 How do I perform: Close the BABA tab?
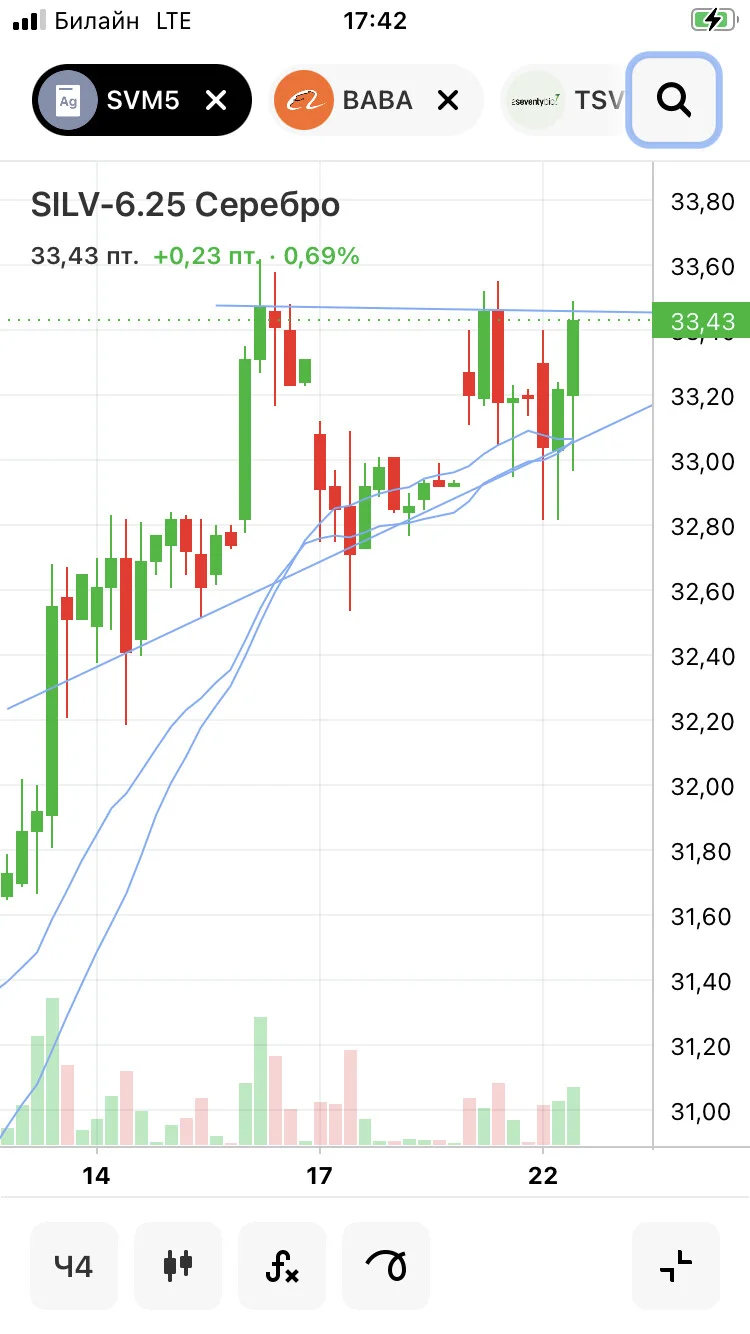click(448, 100)
